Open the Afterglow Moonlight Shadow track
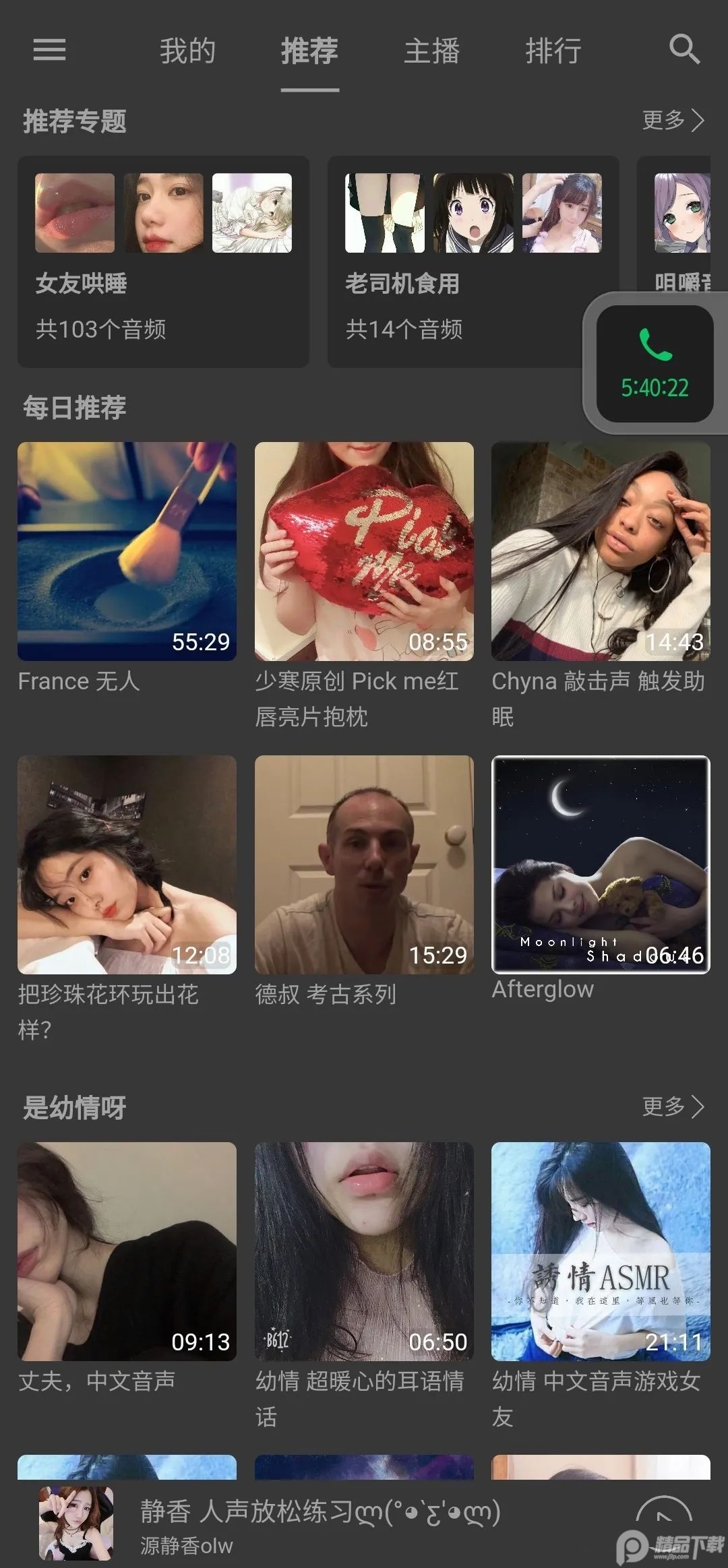Image resolution: width=728 pixels, height=1568 pixels. pyautogui.click(x=599, y=862)
